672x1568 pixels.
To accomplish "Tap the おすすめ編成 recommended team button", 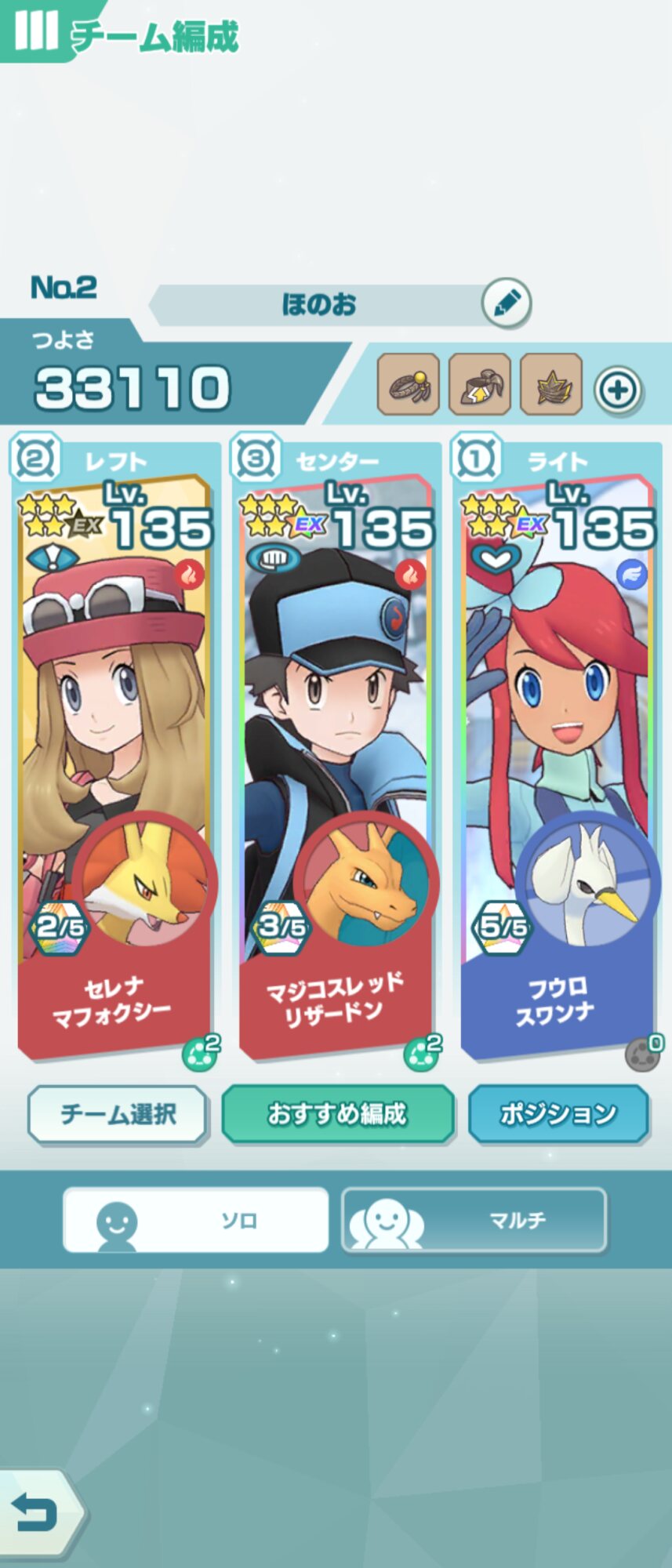I will tap(338, 1114).
